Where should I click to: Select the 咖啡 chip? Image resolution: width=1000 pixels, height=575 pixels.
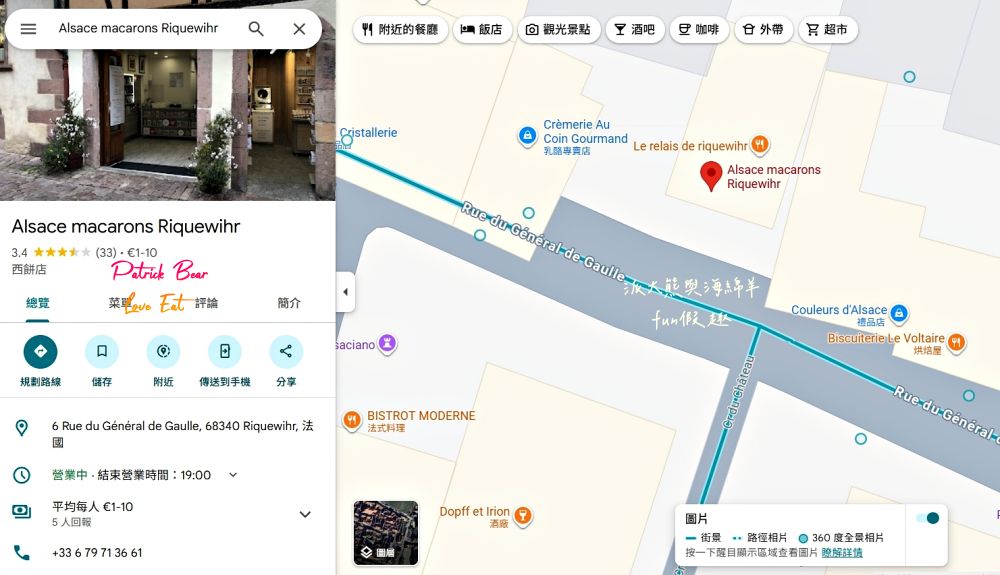[x=698, y=30]
